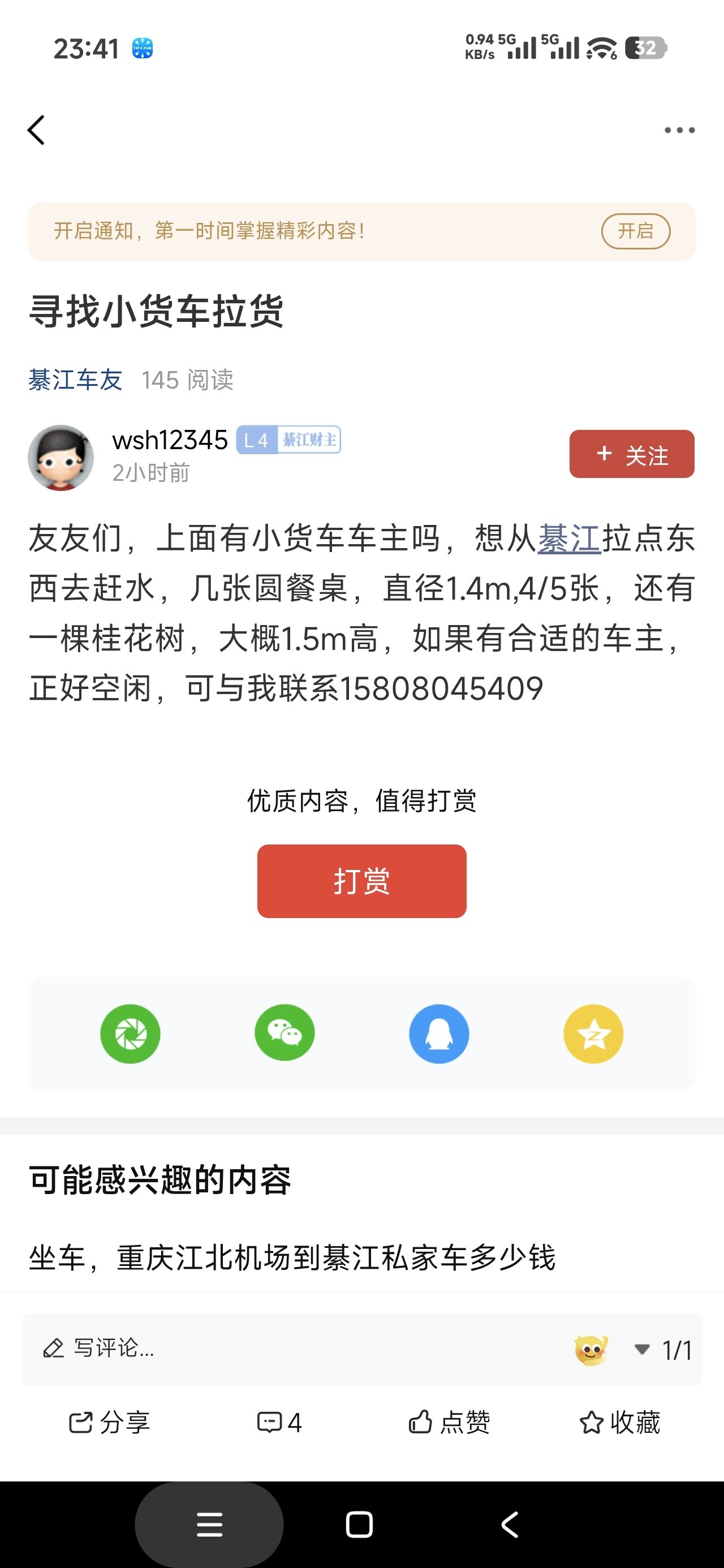This screenshot has width=724, height=1568.
Task: Like the post with 点赞
Action: tap(449, 1423)
